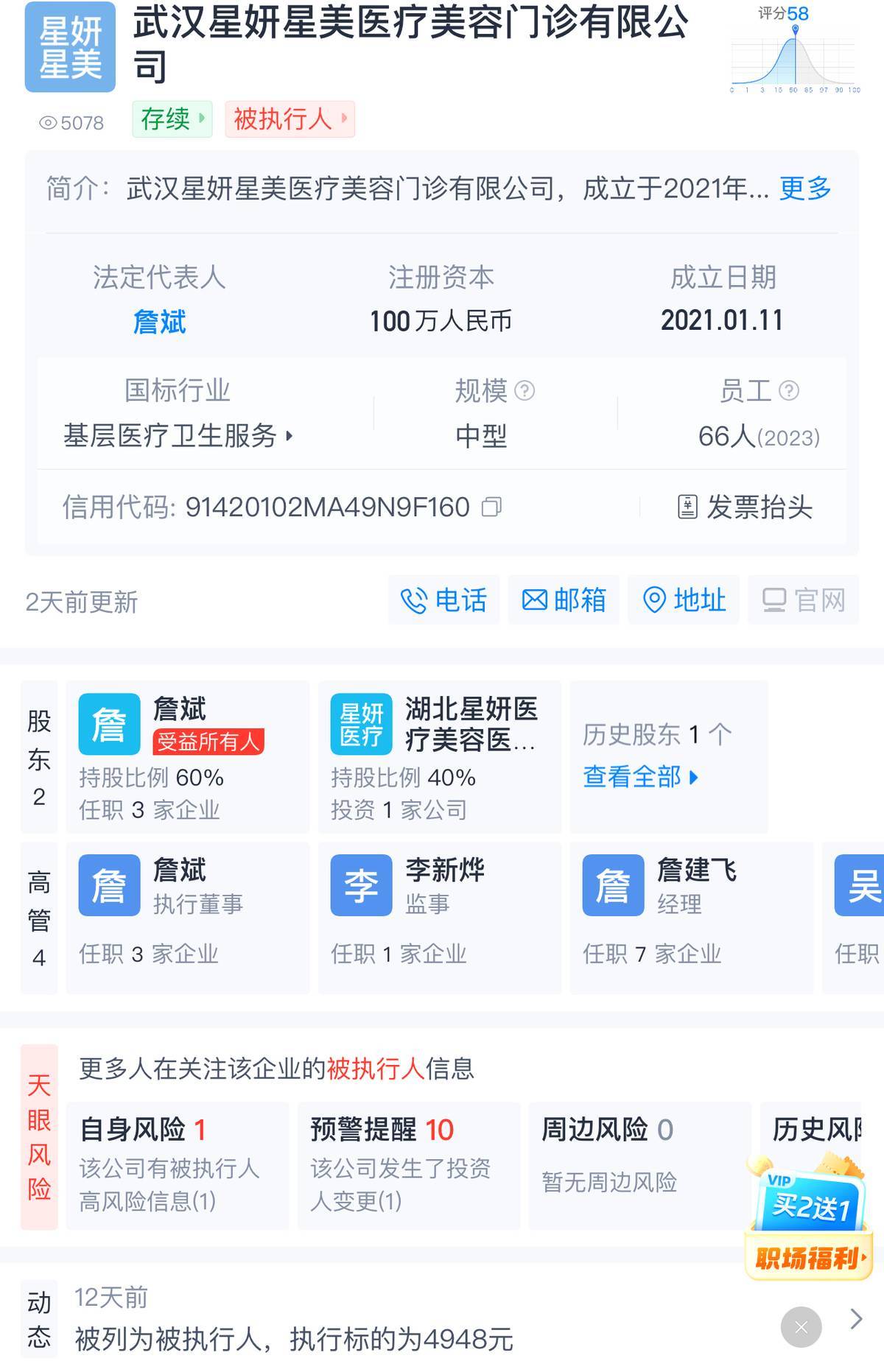Tap the 存续 status tag

[172, 119]
